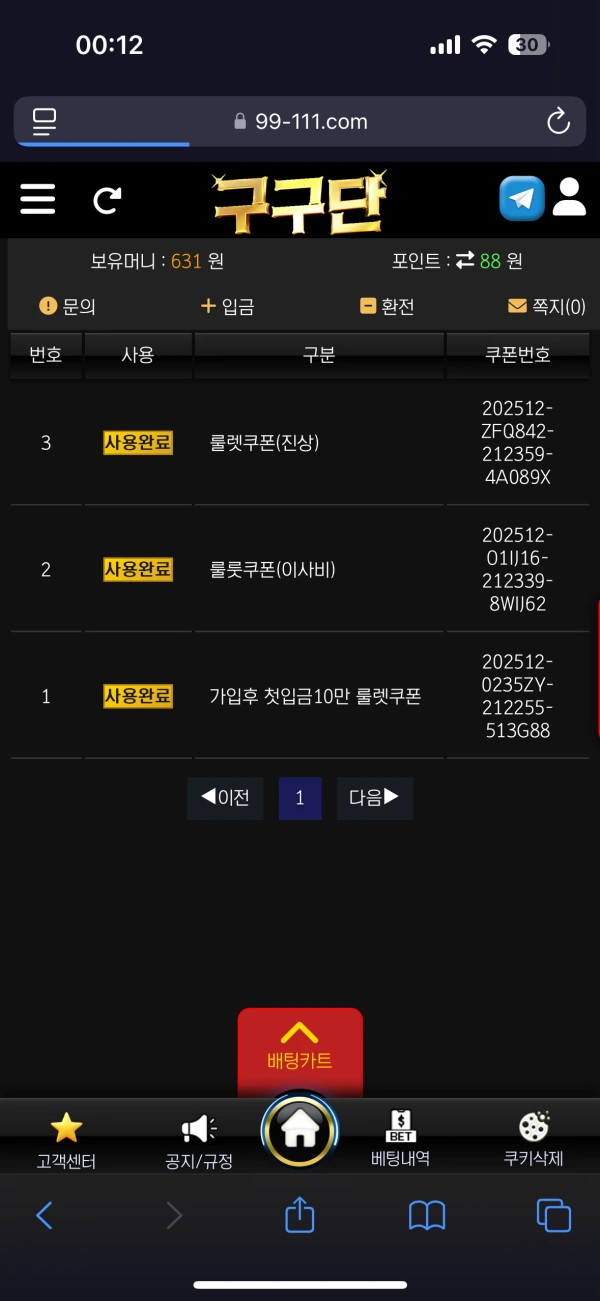This screenshot has height=1301, width=600.
Task: Open the Telegram channel icon
Action: [x=521, y=198]
